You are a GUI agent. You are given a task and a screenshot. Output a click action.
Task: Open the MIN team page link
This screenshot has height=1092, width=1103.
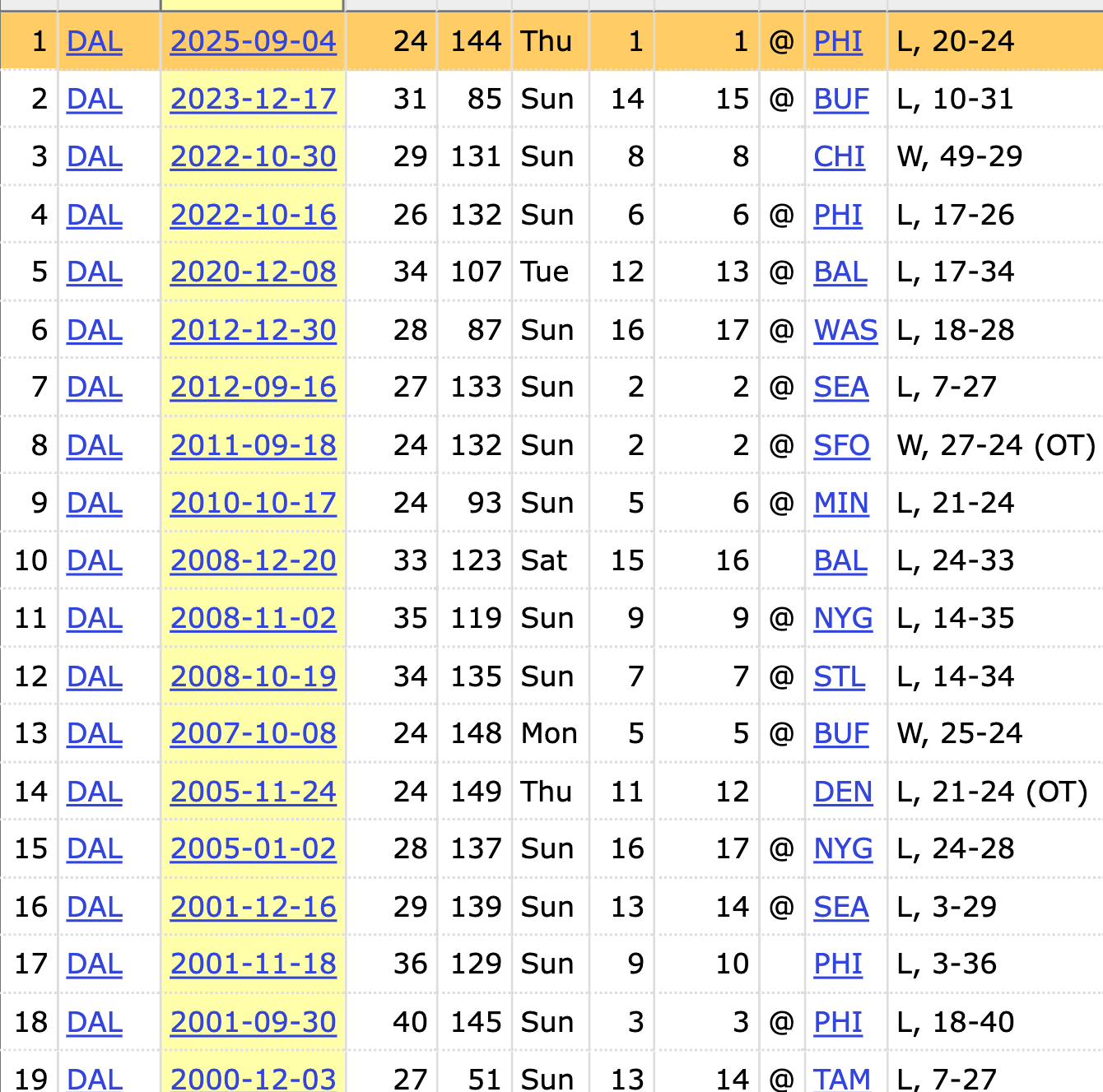point(840,503)
